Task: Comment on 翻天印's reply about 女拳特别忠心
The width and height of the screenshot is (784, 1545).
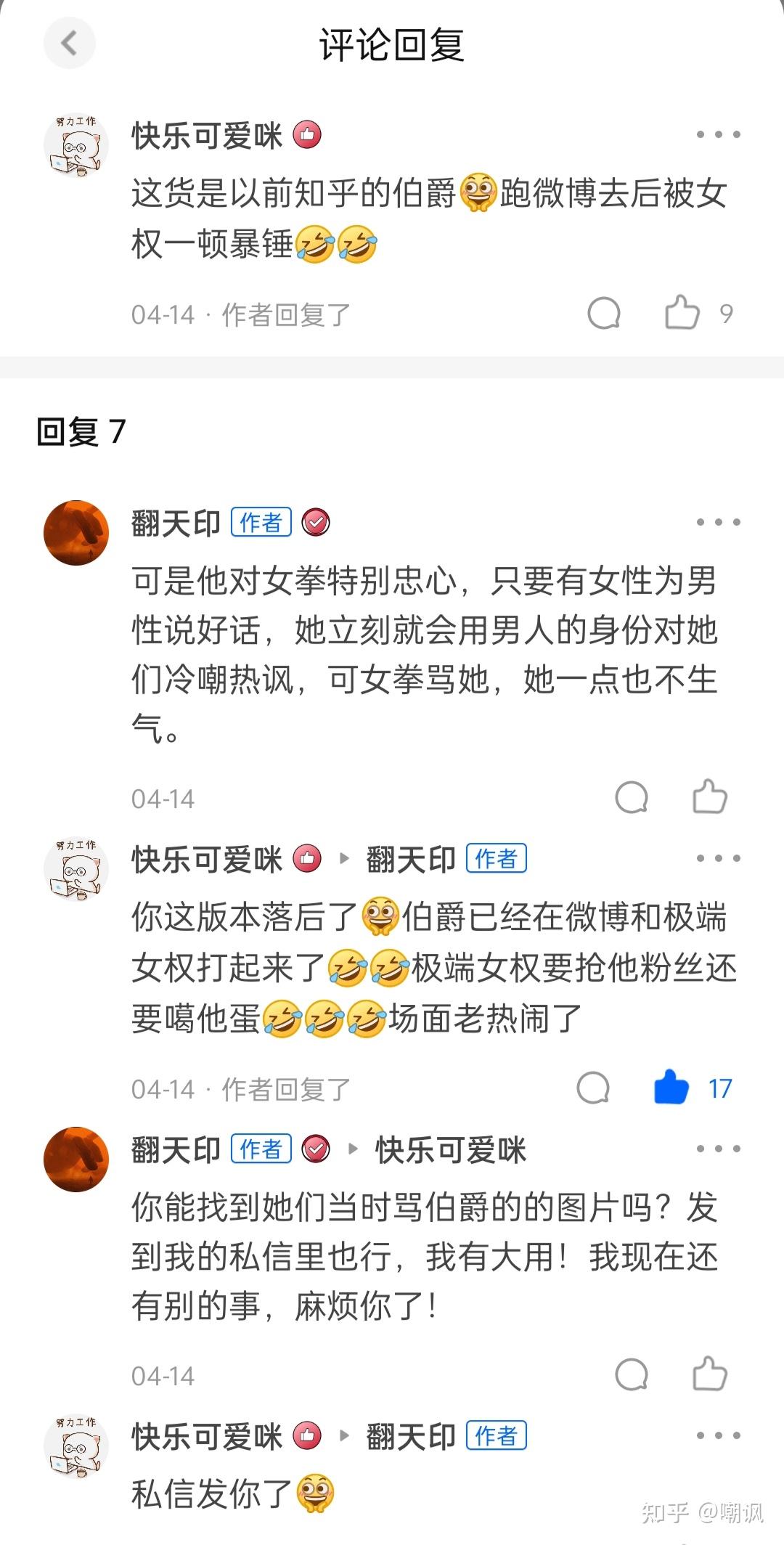Action: 631,798
